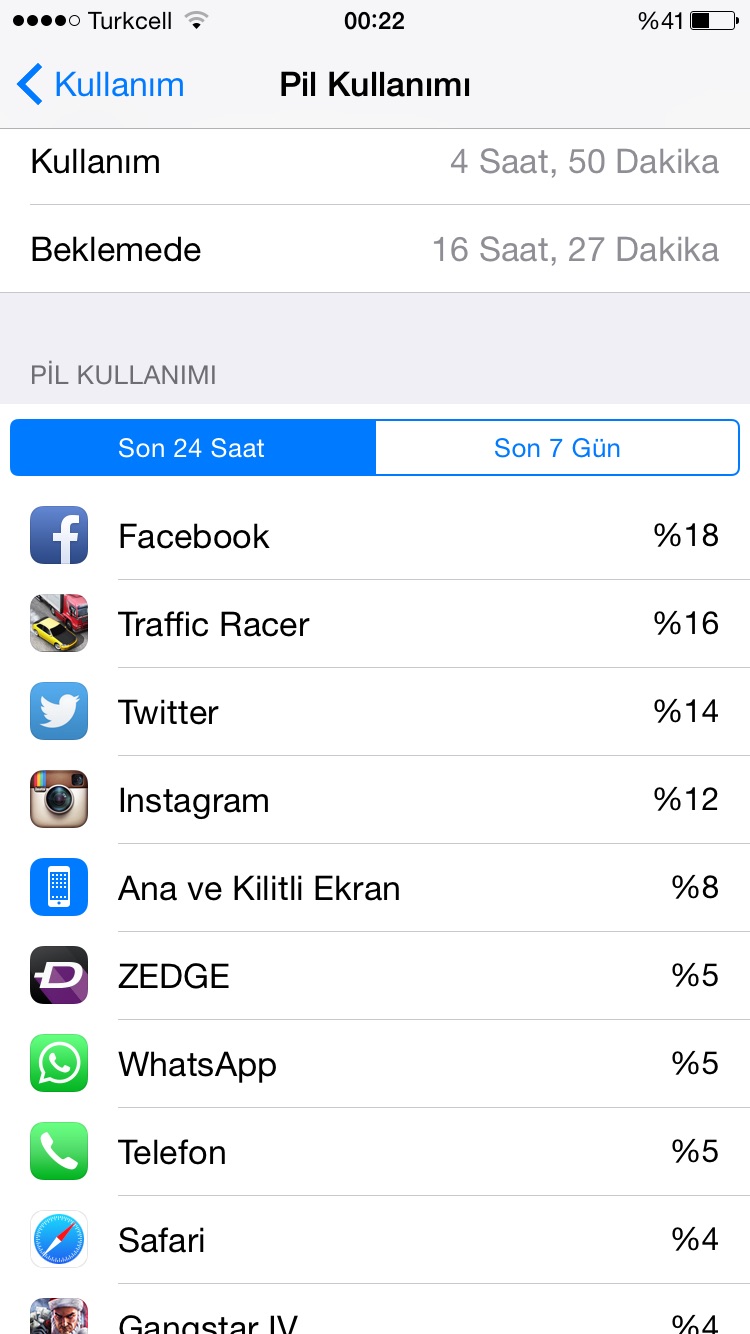The width and height of the screenshot is (750, 1334).
Task: Go back to the Kullanım screen
Action: click(x=101, y=85)
